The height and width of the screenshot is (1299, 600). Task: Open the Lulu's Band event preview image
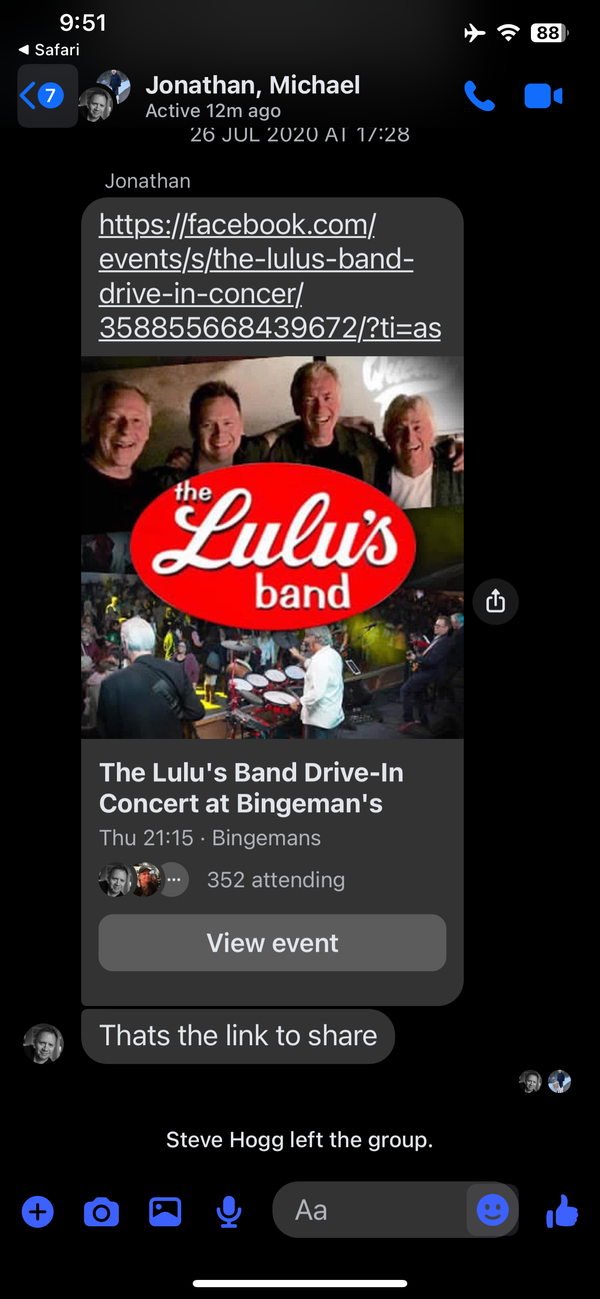point(272,547)
